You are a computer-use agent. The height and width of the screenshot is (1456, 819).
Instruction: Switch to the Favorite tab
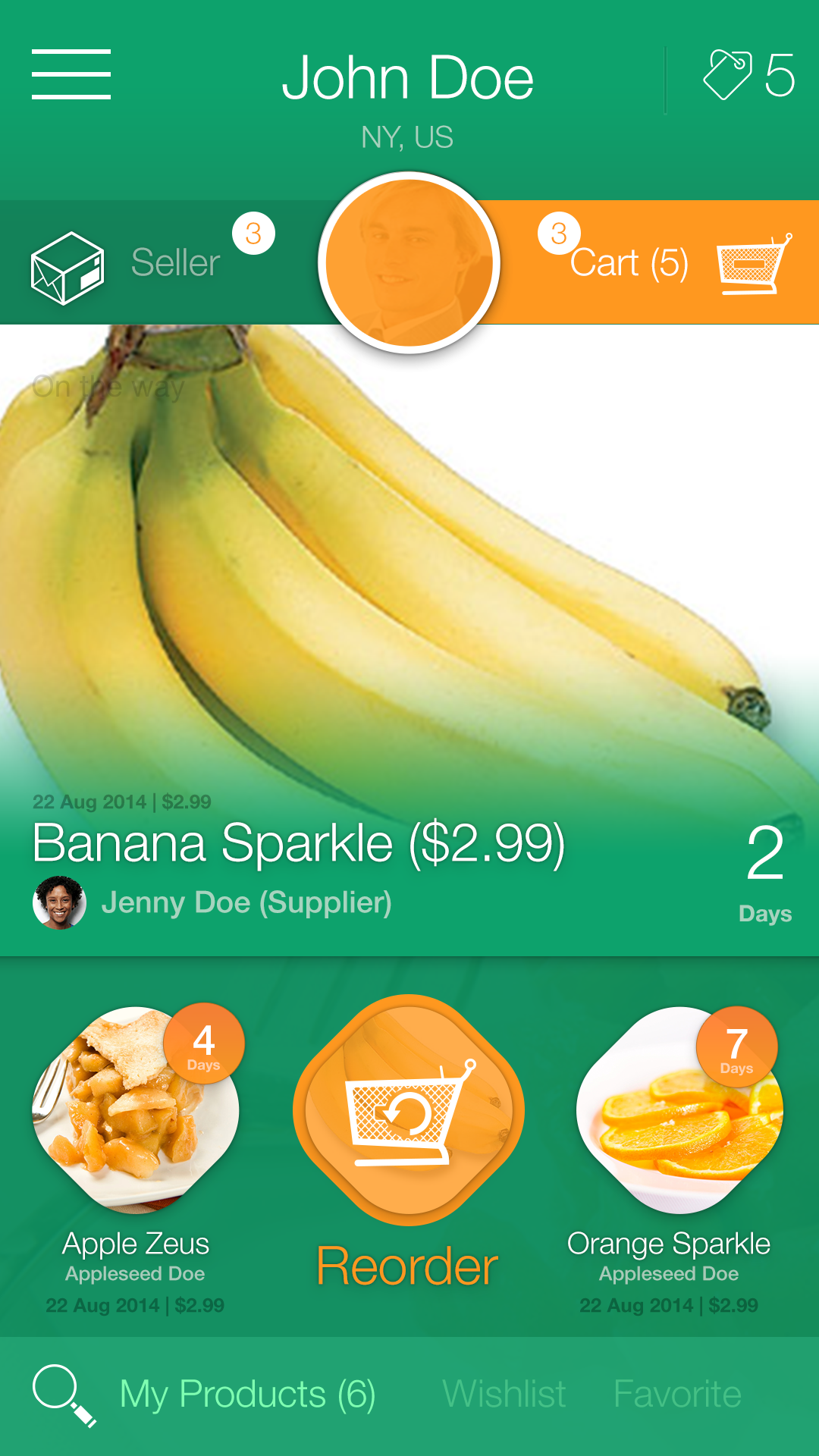pyautogui.click(x=677, y=1394)
